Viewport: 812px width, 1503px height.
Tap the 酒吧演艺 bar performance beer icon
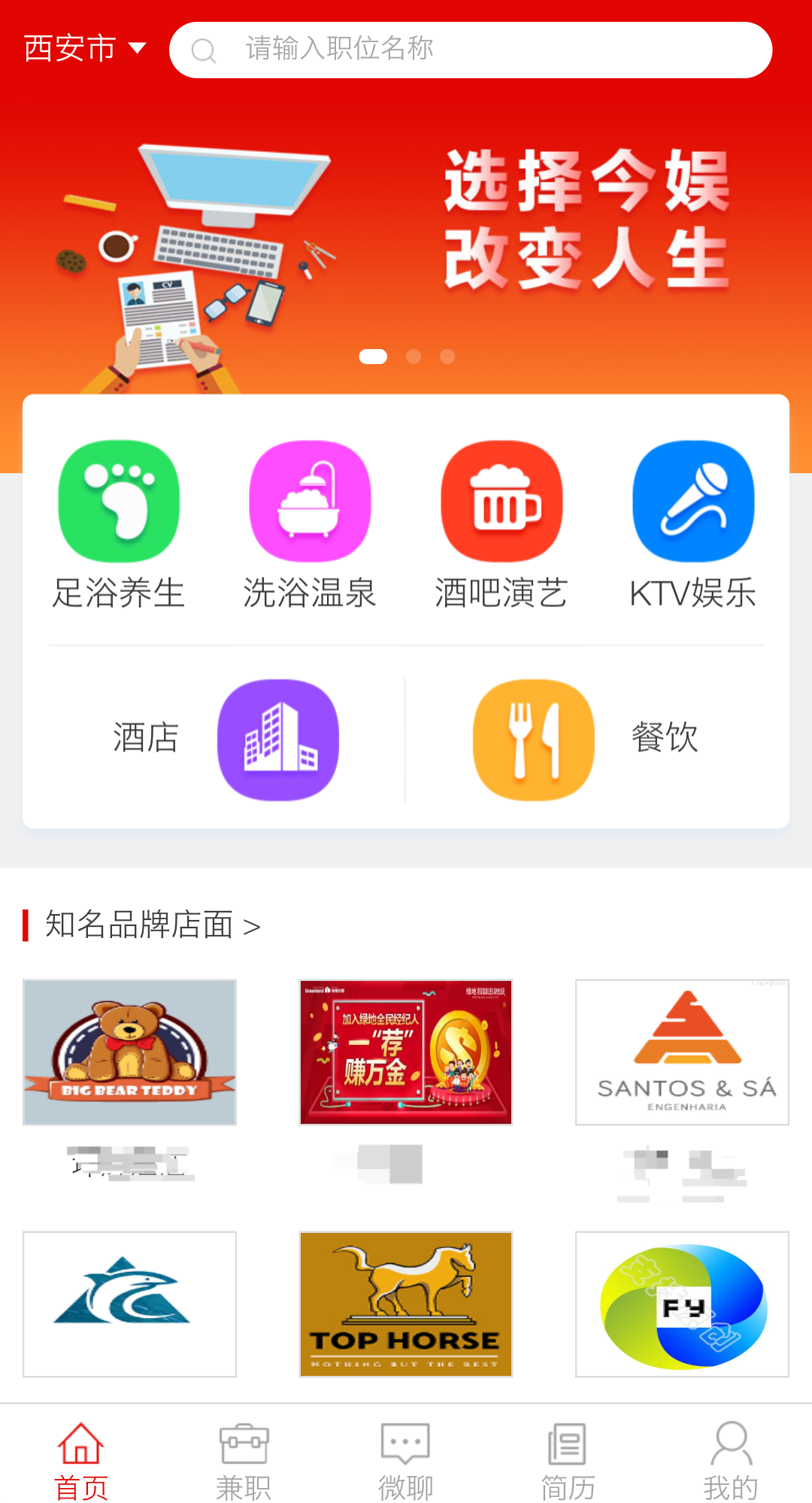501,500
